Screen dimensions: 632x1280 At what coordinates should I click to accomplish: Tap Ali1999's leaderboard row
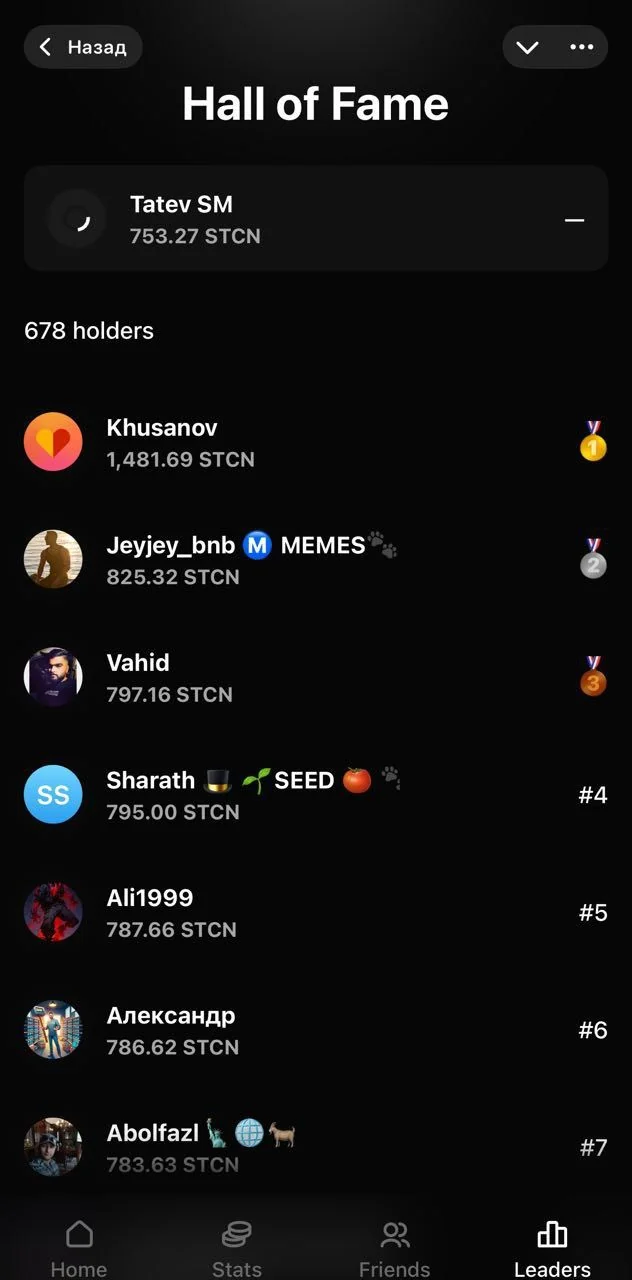pos(316,912)
